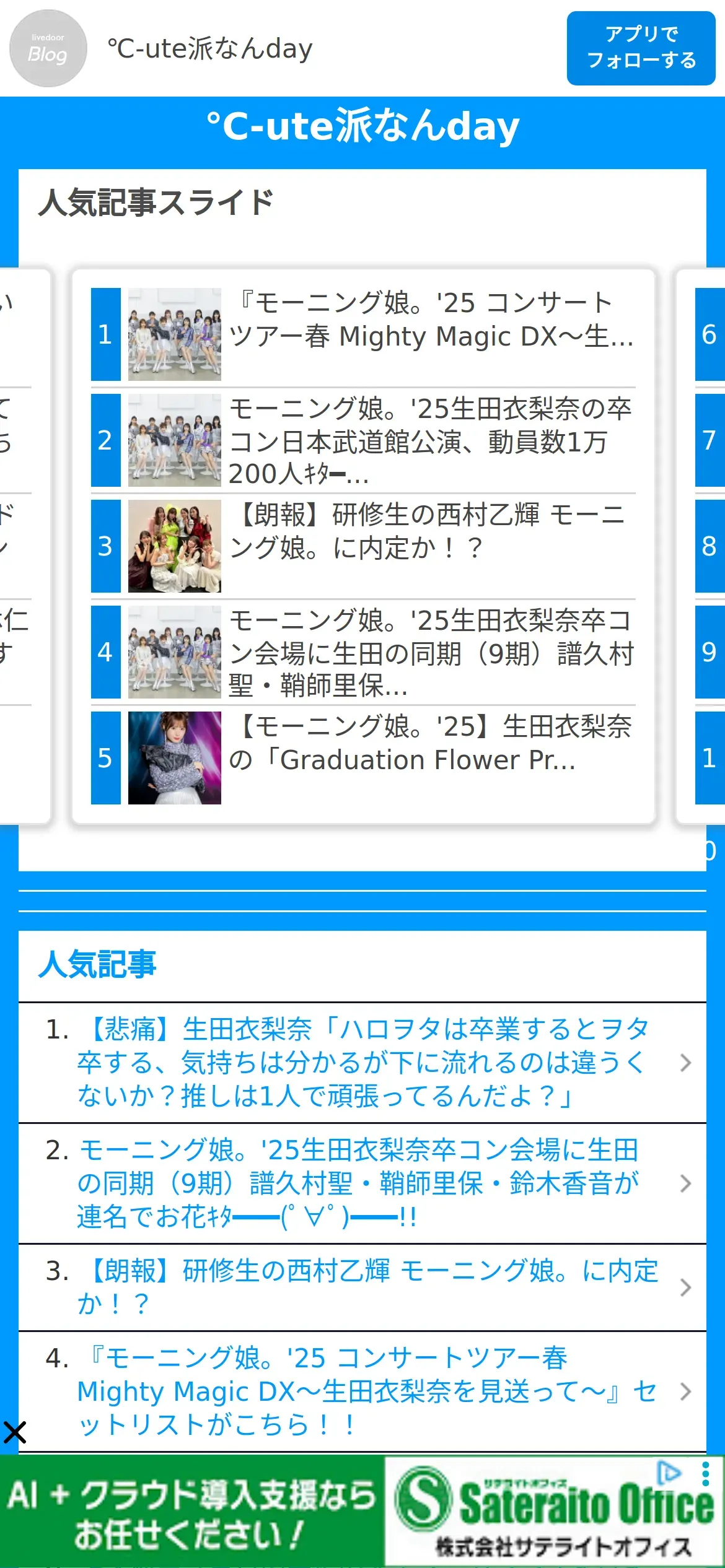Viewport: 725px width, 1568px height.
Task: Open the °C-ute派なんday blog title header
Action: 362,126
